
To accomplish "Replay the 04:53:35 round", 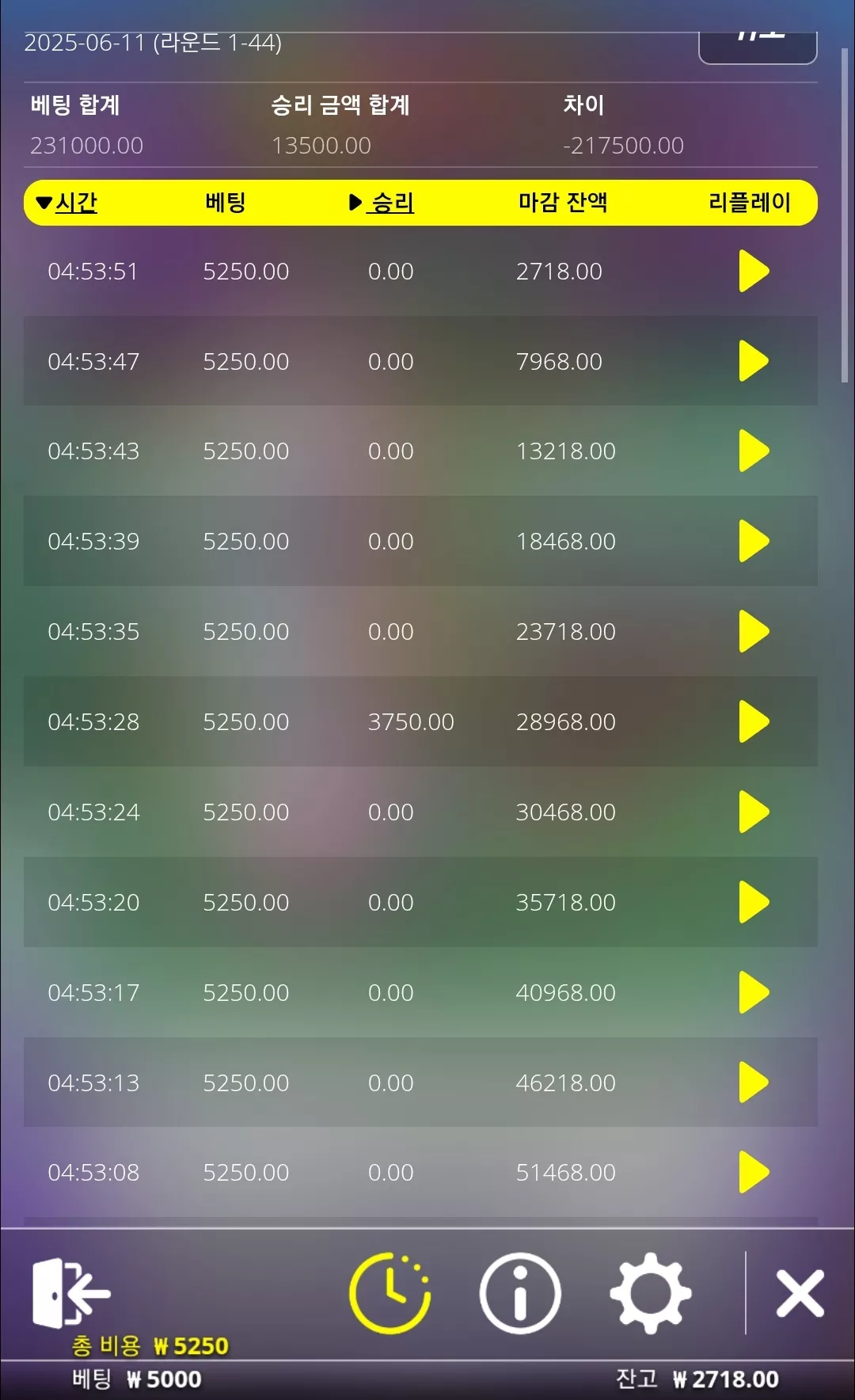I will tap(754, 631).
